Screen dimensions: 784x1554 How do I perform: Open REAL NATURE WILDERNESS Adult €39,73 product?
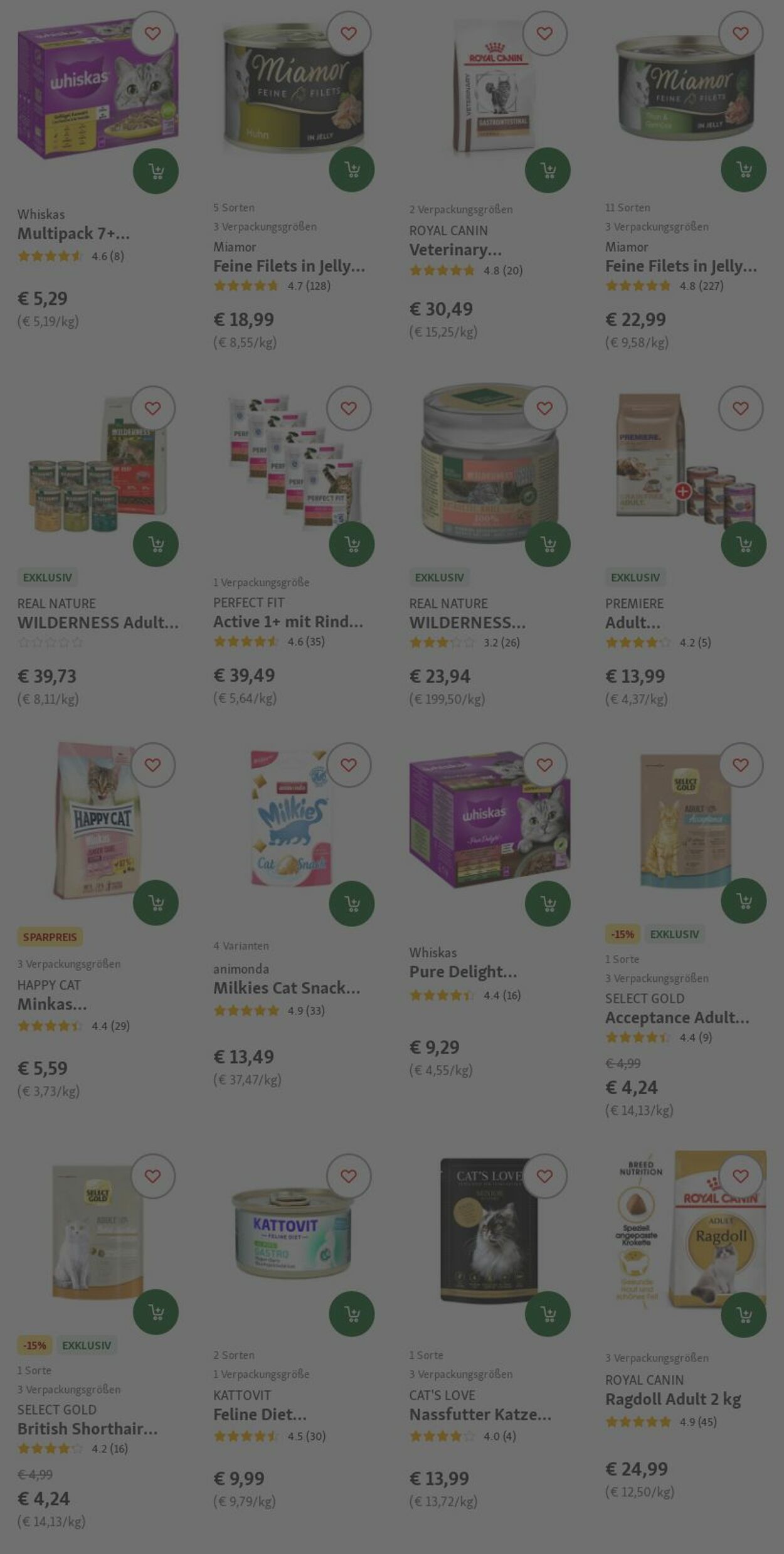click(97, 622)
